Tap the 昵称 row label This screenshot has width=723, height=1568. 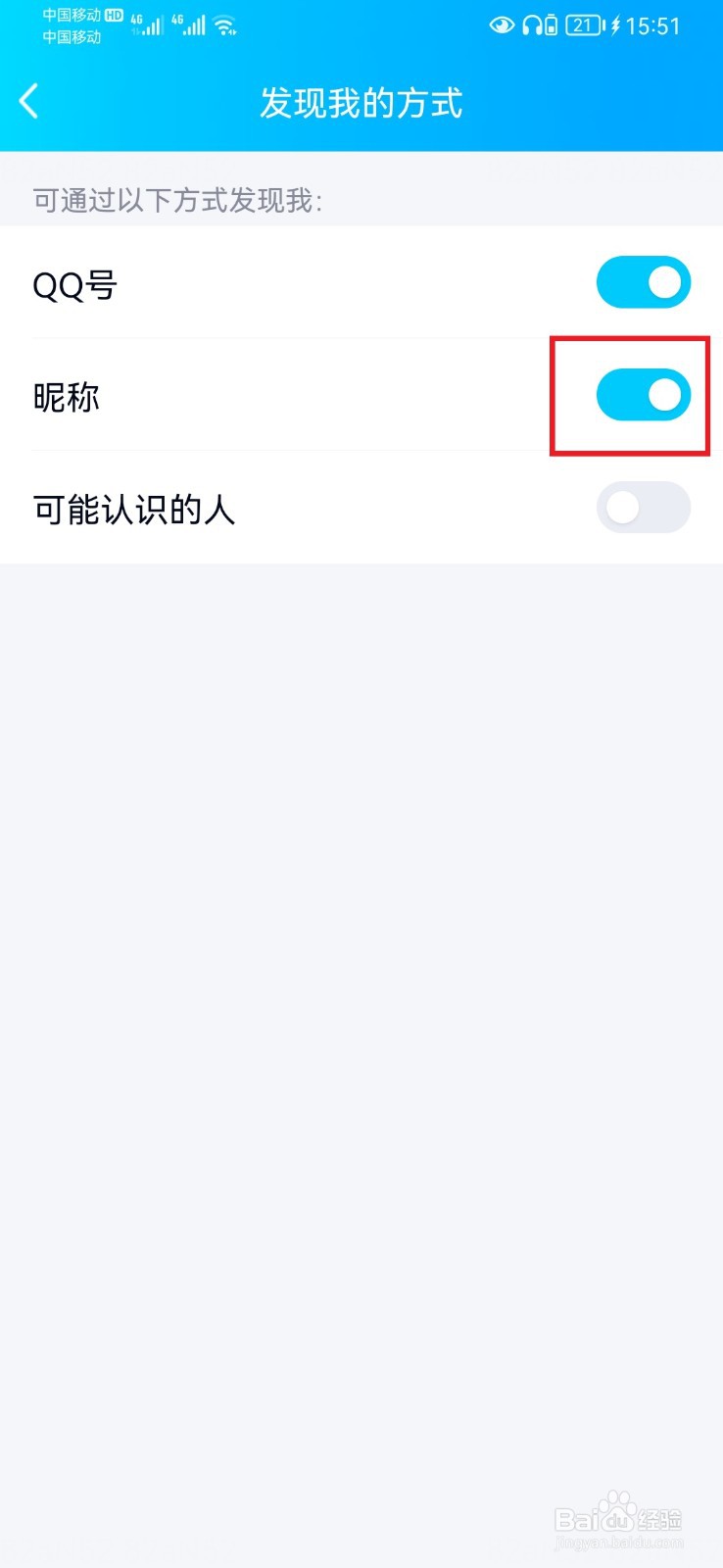tap(65, 398)
